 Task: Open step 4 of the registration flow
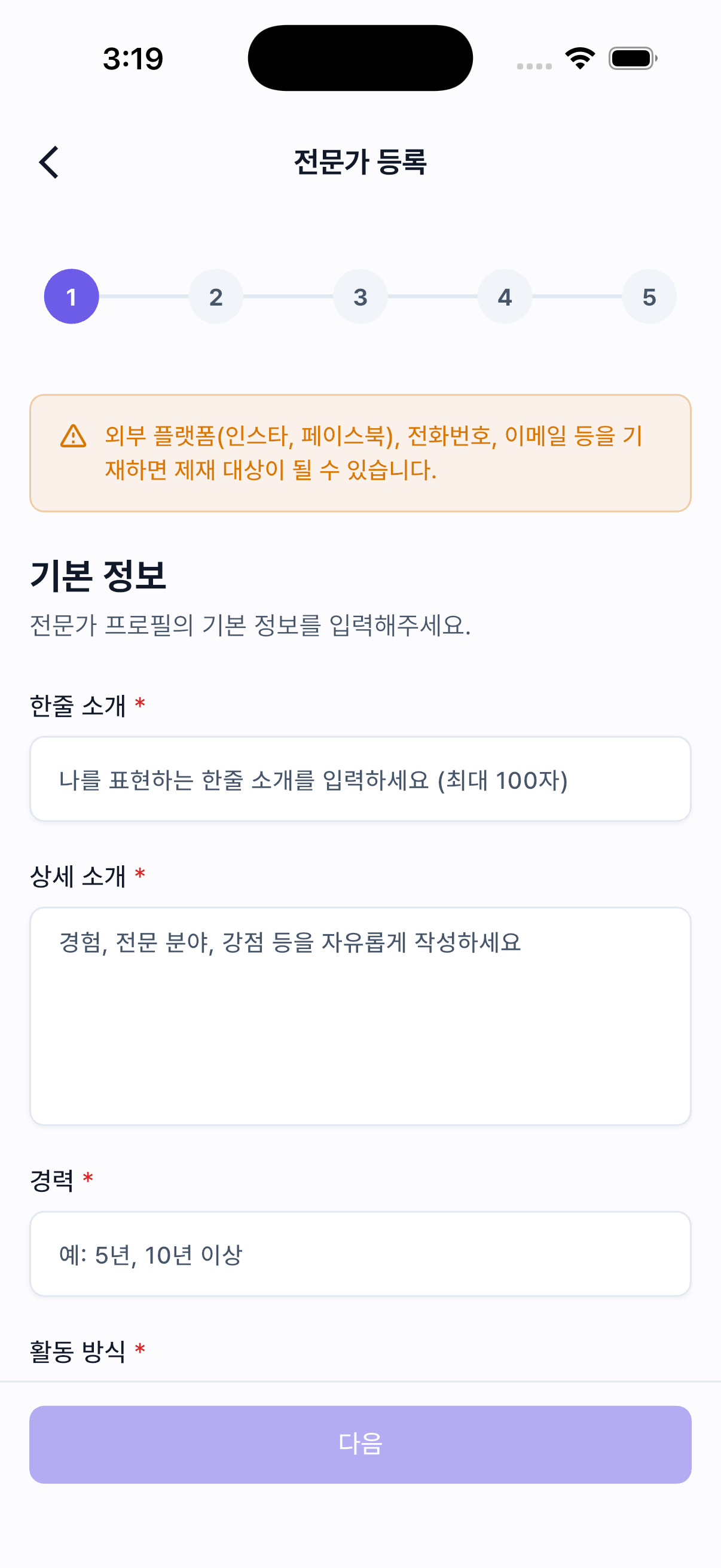coord(504,297)
